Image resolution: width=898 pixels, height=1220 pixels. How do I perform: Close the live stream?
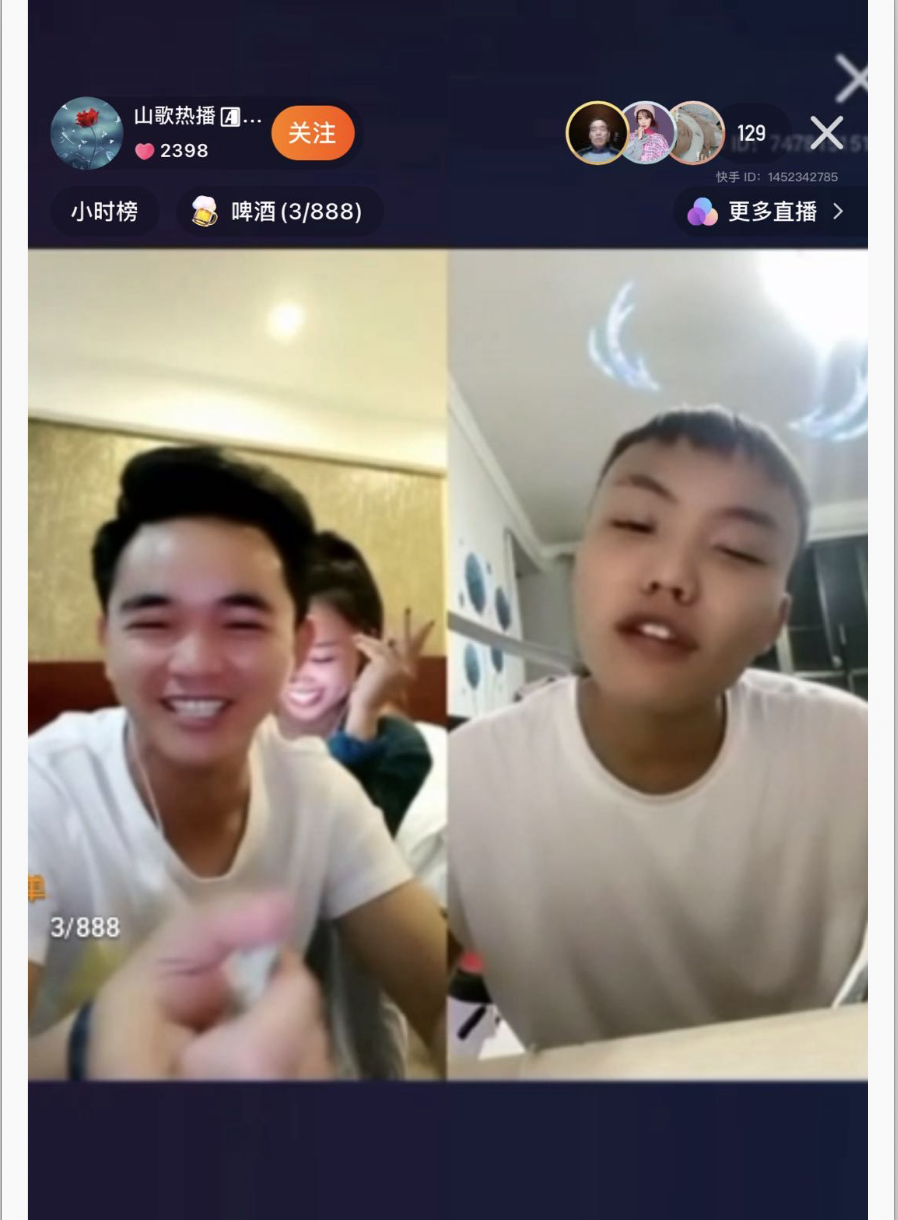[x=826, y=133]
